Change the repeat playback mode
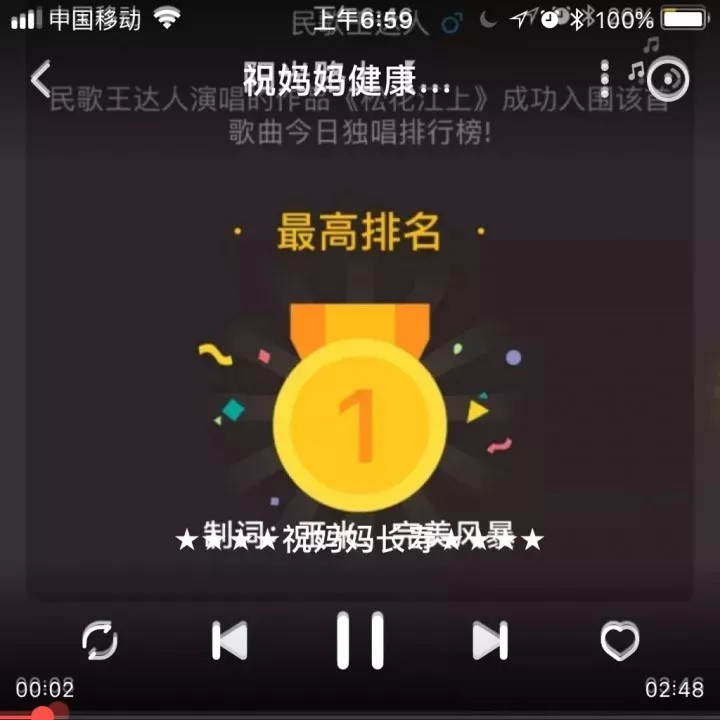720x720 pixels. tap(99, 640)
